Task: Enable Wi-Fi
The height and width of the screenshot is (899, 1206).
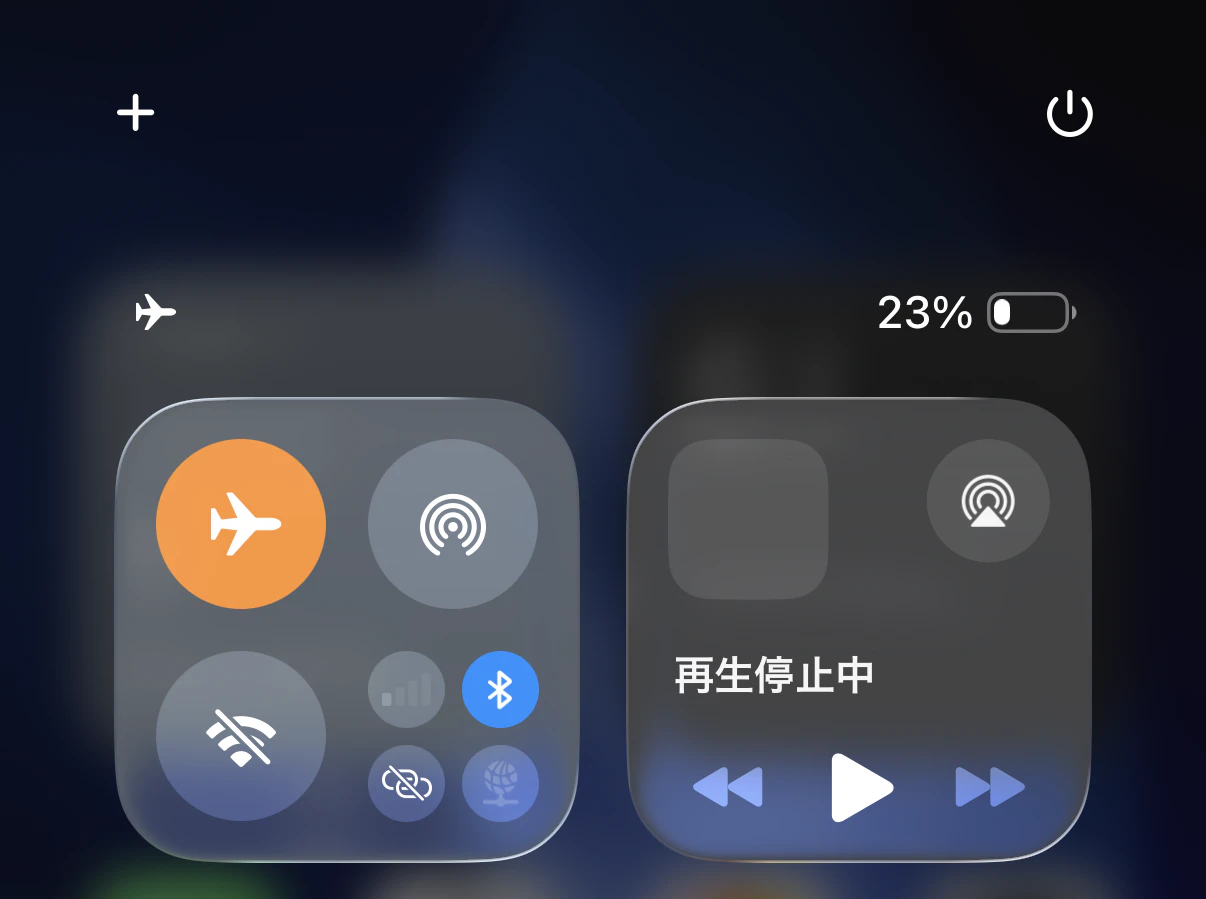Action: coord(241,736)
